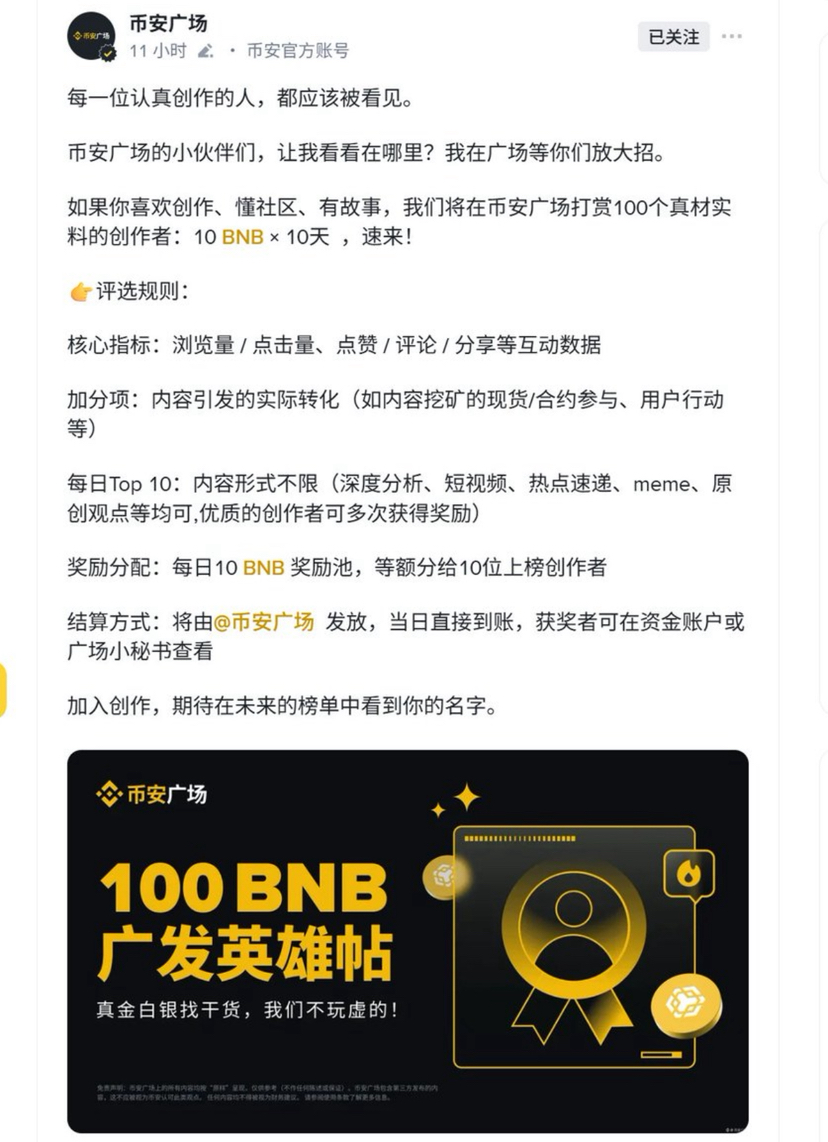
Task: Open 币安广场 profile avatar
Action: point(91,36)
